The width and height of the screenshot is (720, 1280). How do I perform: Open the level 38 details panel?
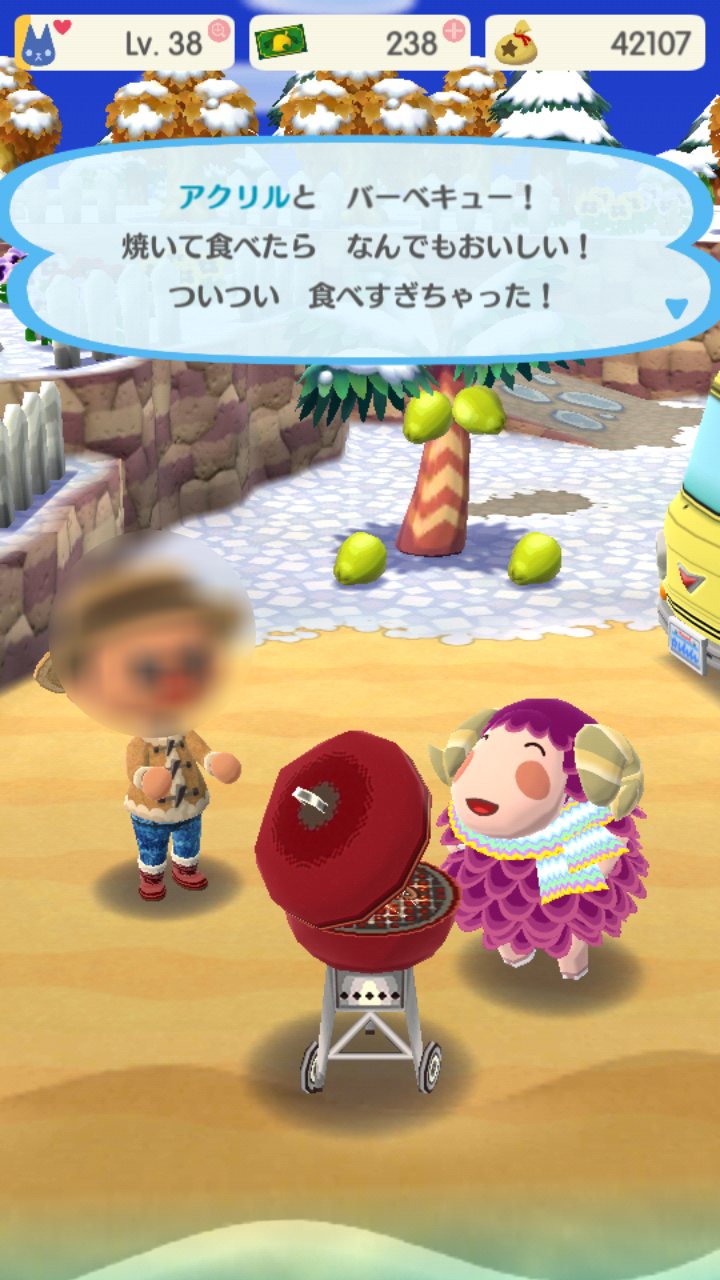tap(126, 42)
